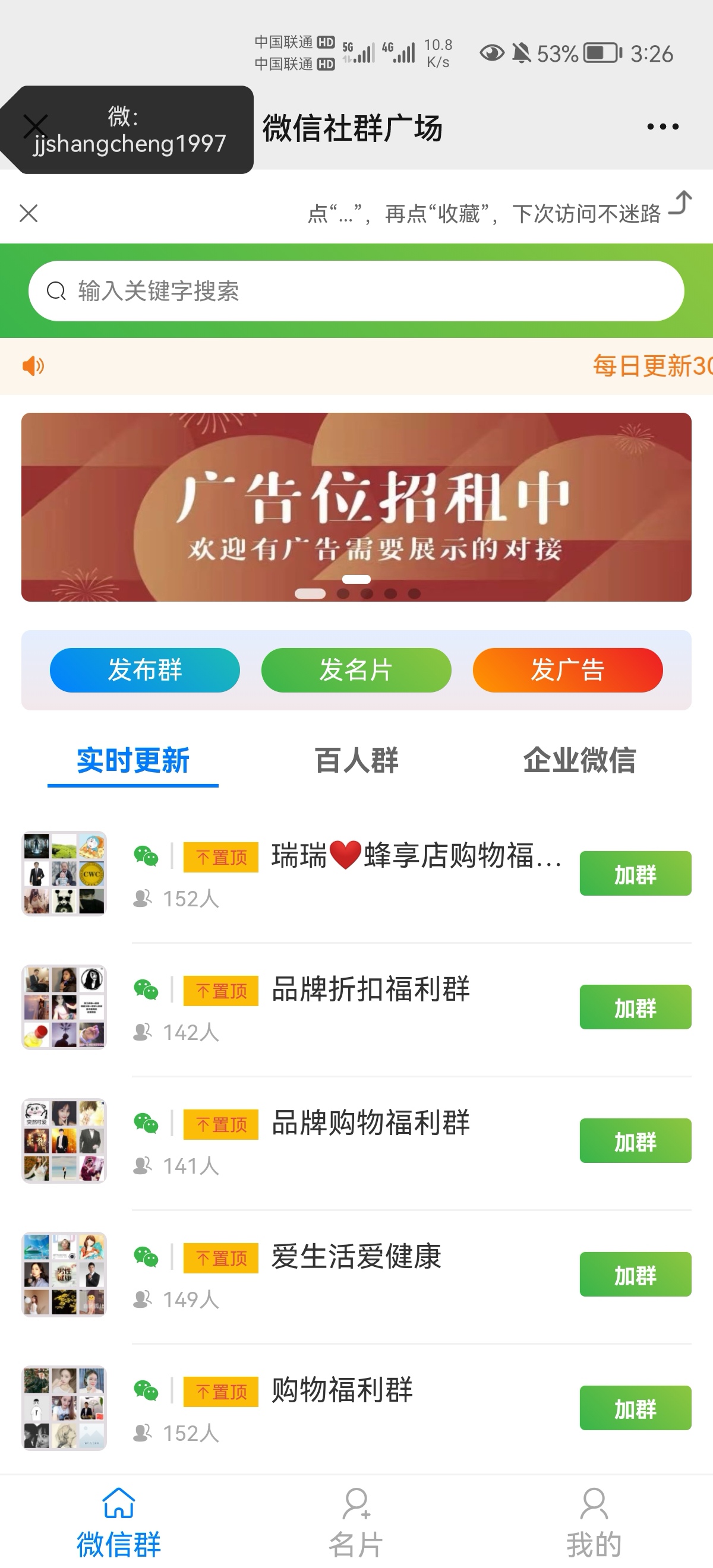
Task: Click the orange speaker announcement icon
Action: [31, 366]
